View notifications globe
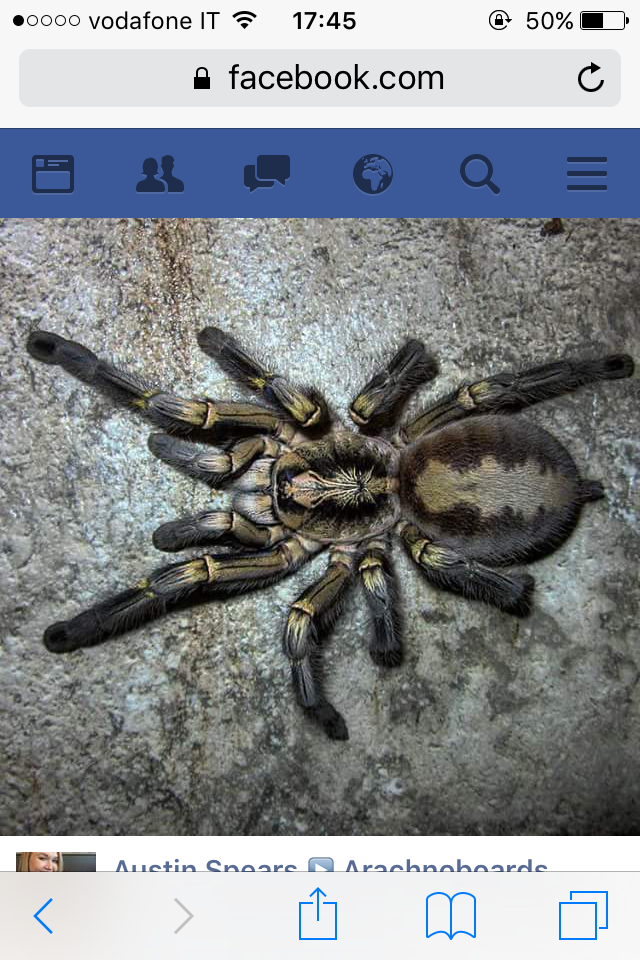 tap(373, 174)
